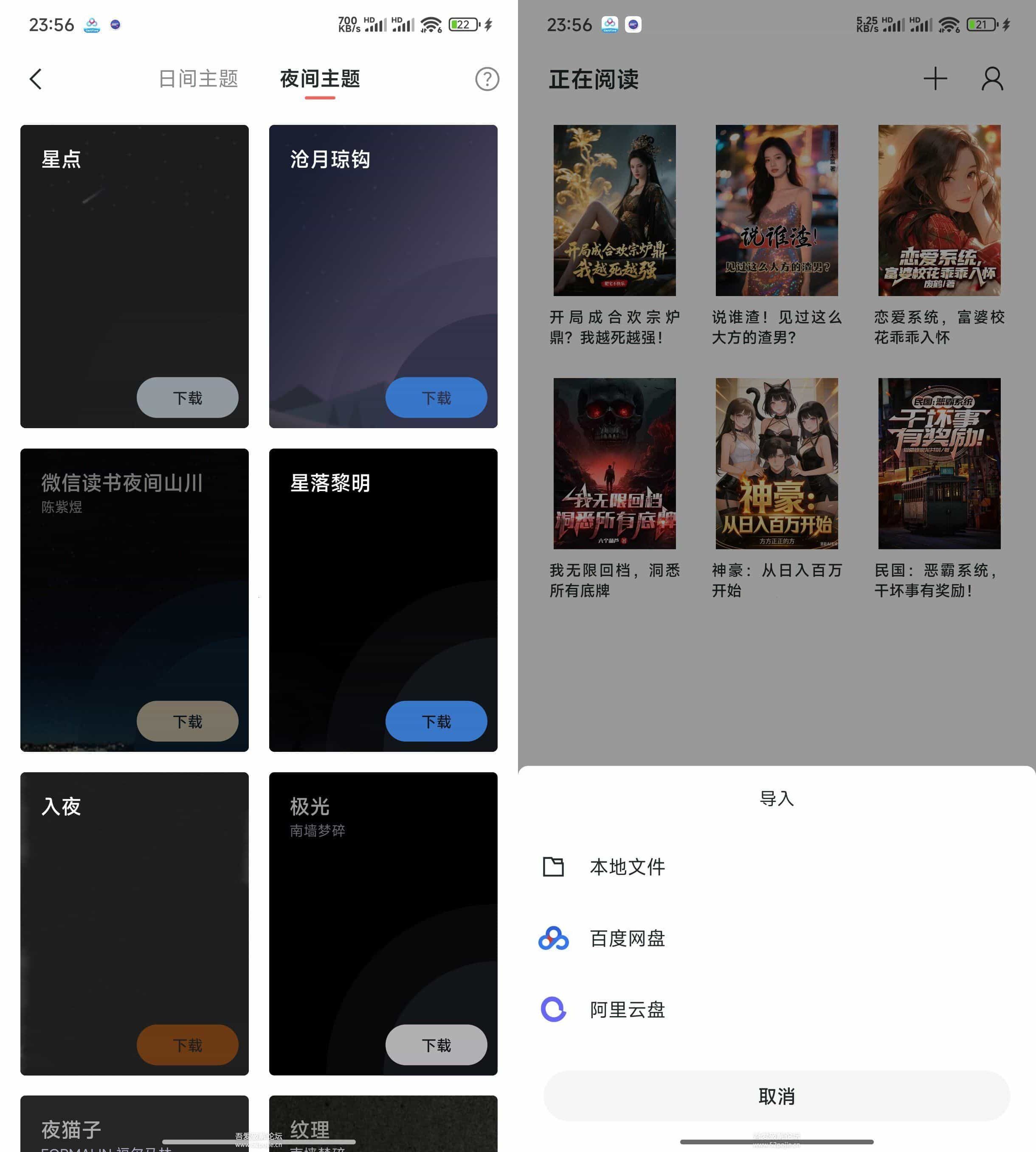Download the 极光 theme
Viewport: 1036px width, 1152px height.
point(436,1045)
